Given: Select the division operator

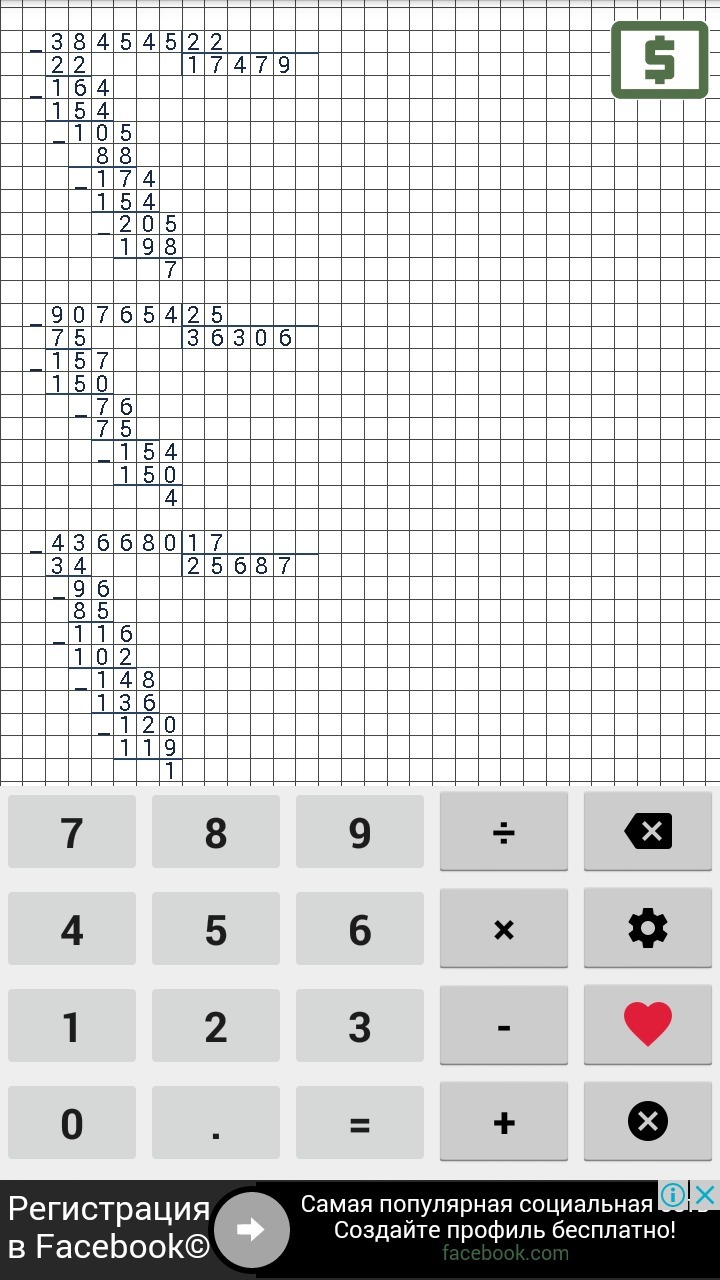Looking at the screenshot, I should 504,832.
